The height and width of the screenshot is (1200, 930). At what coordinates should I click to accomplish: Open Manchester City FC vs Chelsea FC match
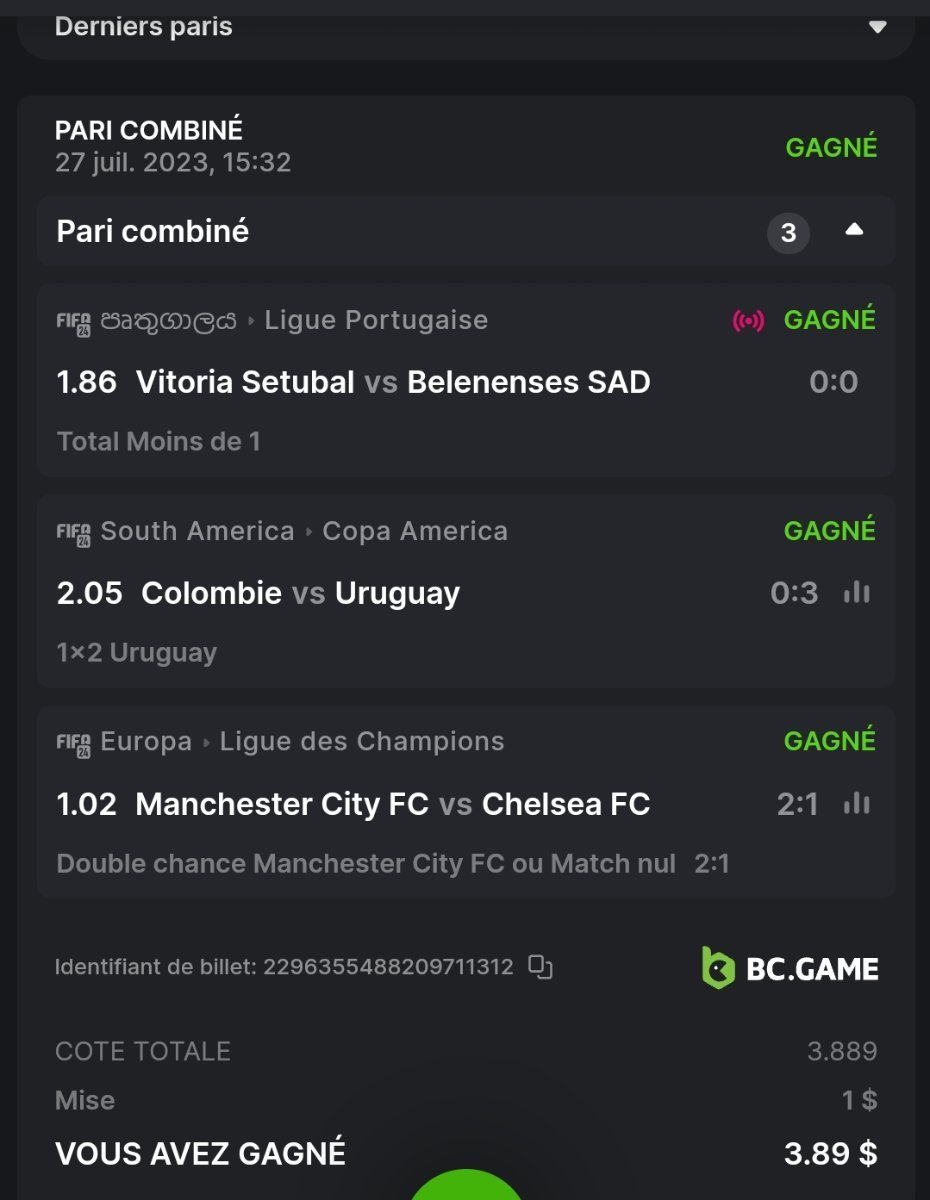[x=393, y=804]
